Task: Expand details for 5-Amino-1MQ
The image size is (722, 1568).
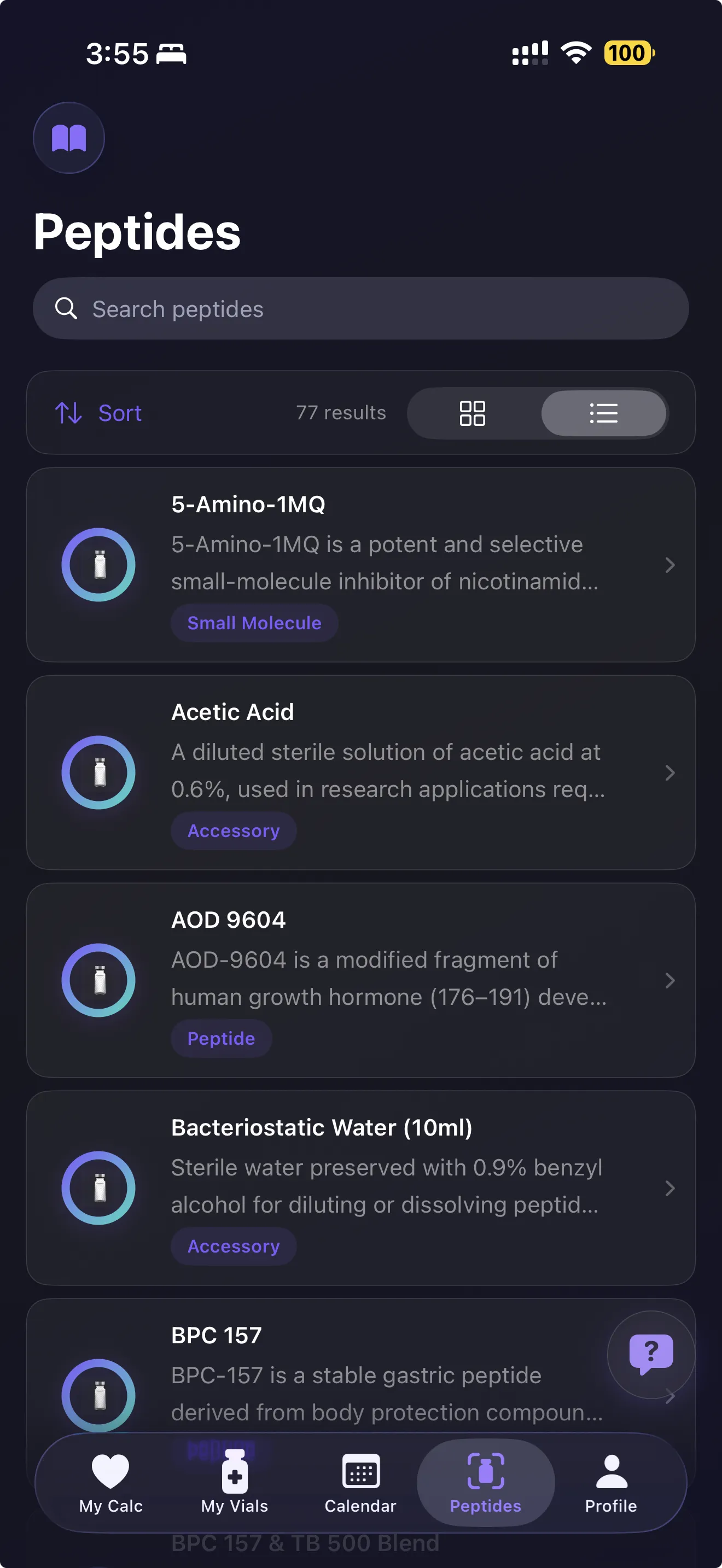Action: pos(669,565)
